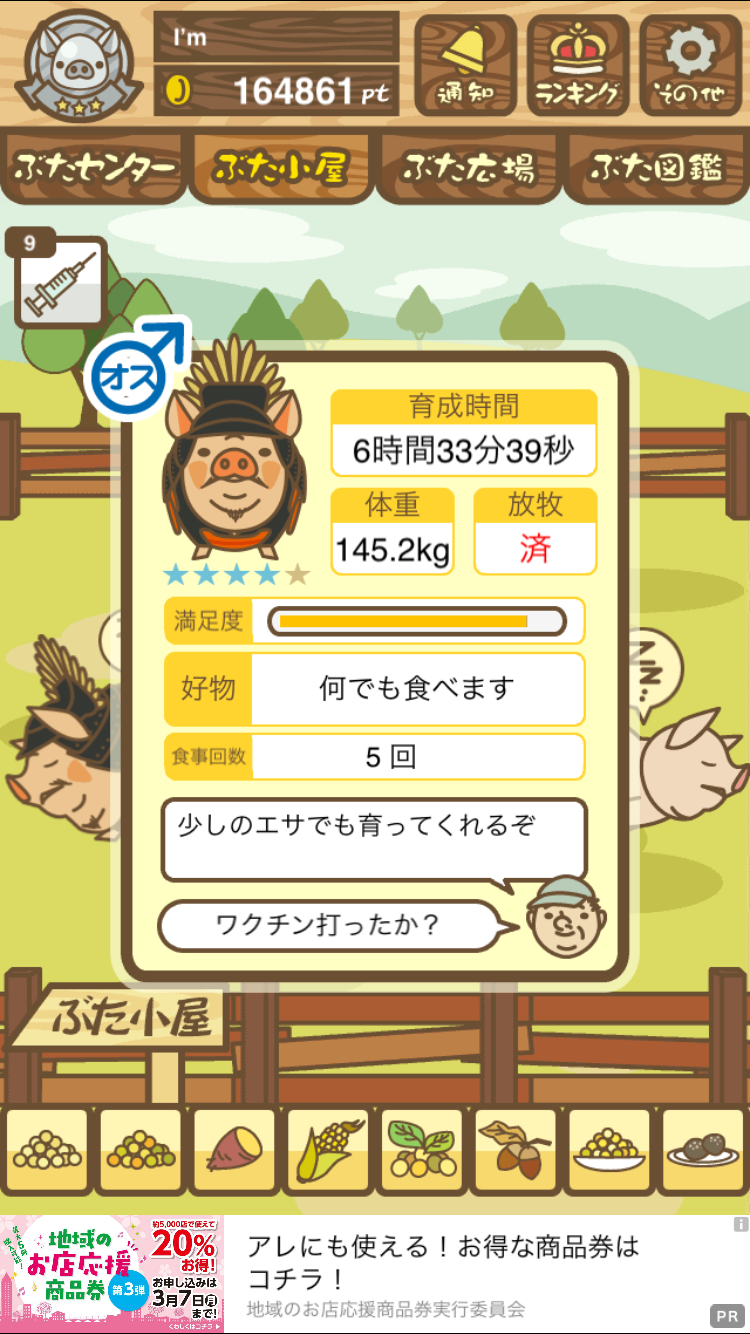Select the second mixed bean feed

(x=141, y=1150)
